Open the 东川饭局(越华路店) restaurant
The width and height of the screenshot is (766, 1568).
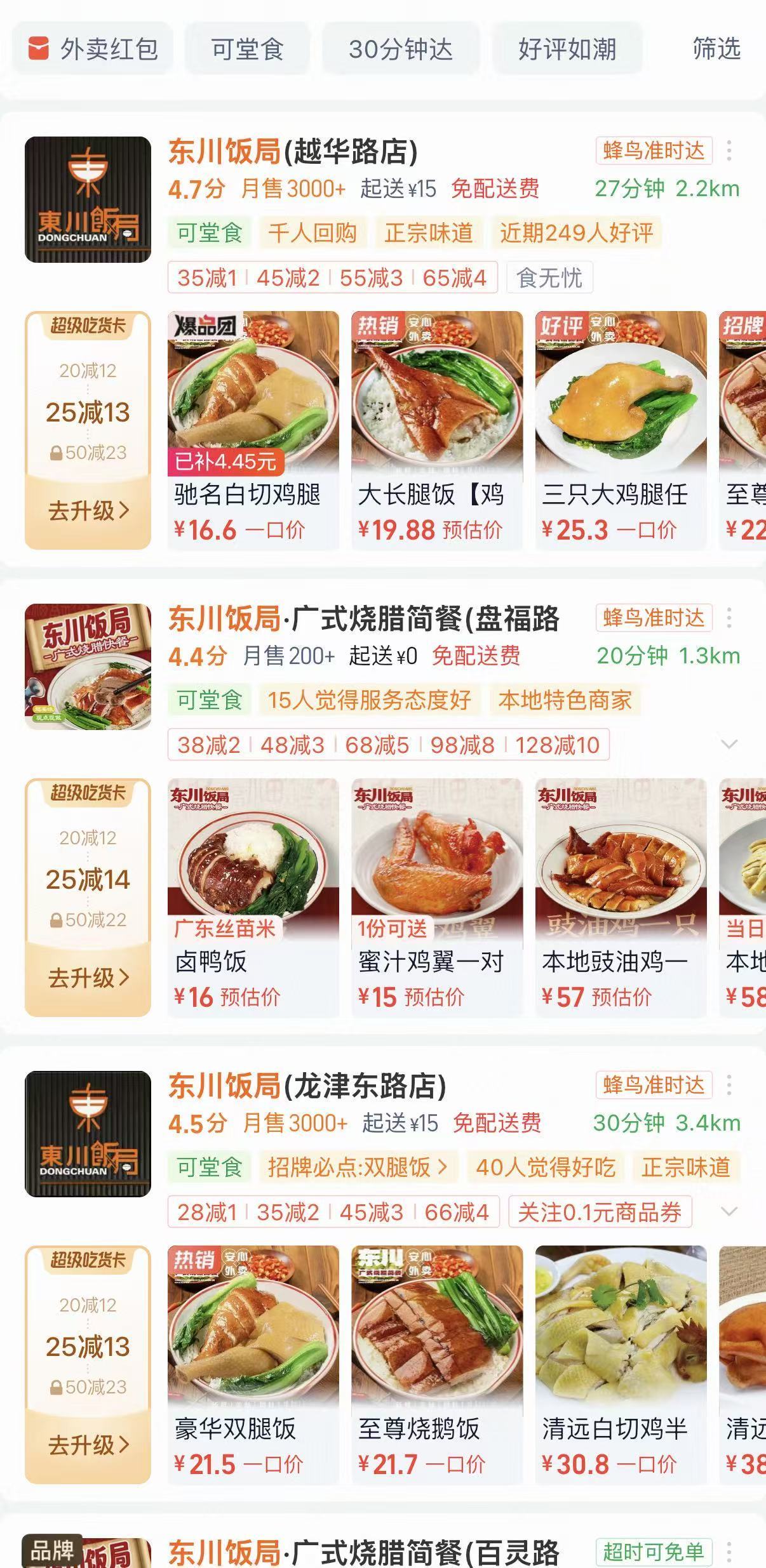tap(293, 152)
